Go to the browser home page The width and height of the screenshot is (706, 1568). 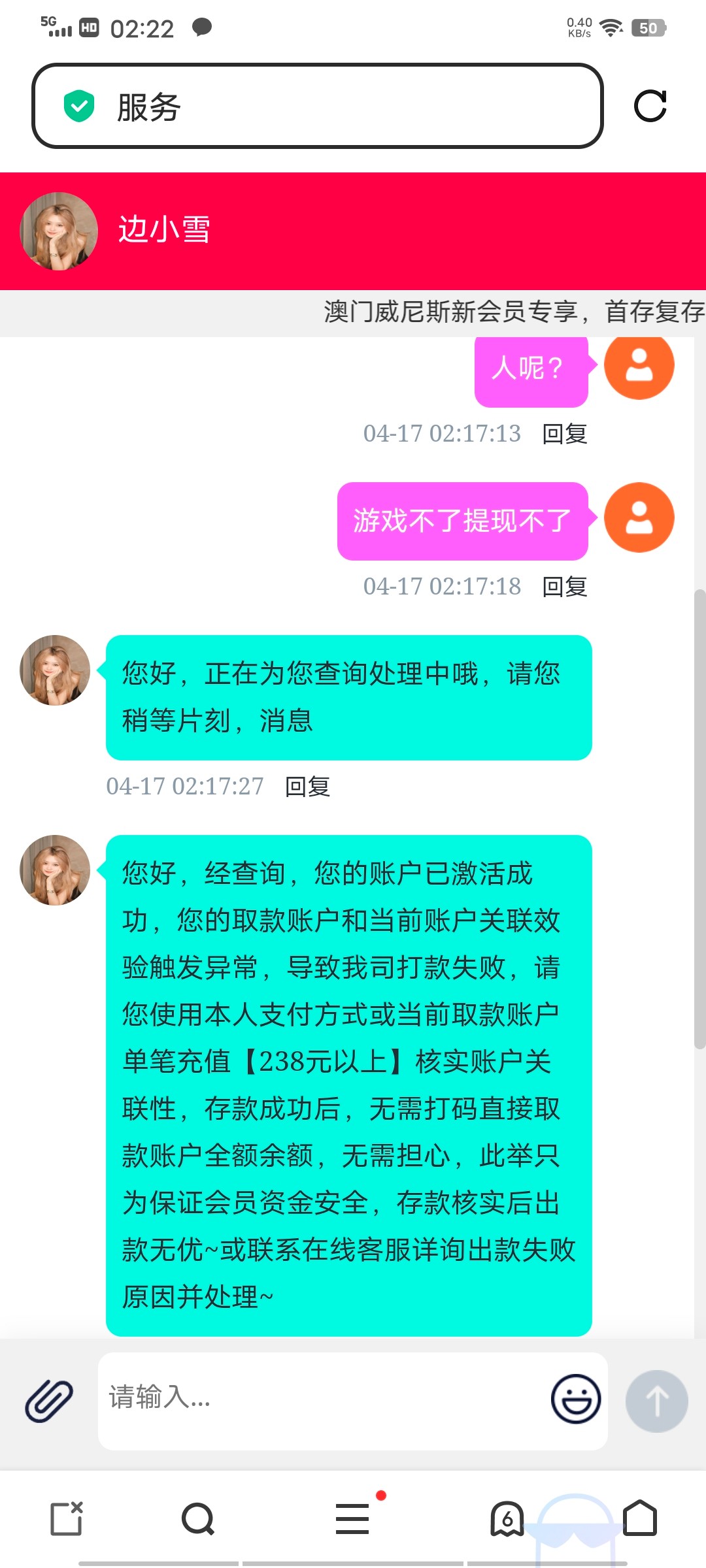639,1518
